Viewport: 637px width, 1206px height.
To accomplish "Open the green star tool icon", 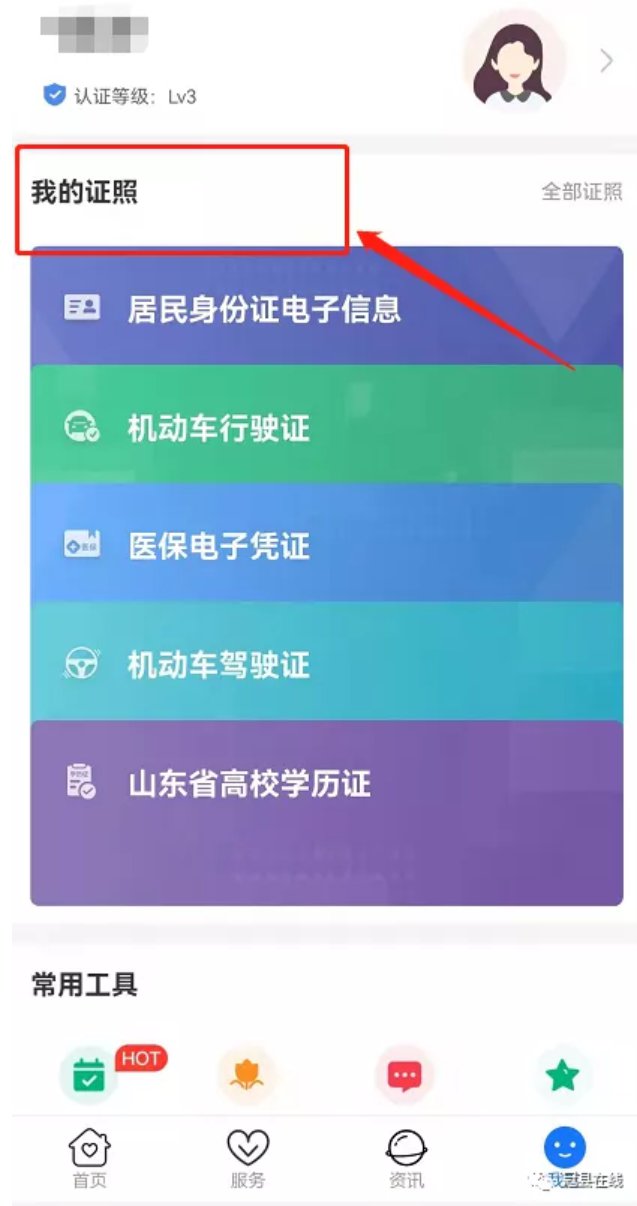I will click(563, 1076).
